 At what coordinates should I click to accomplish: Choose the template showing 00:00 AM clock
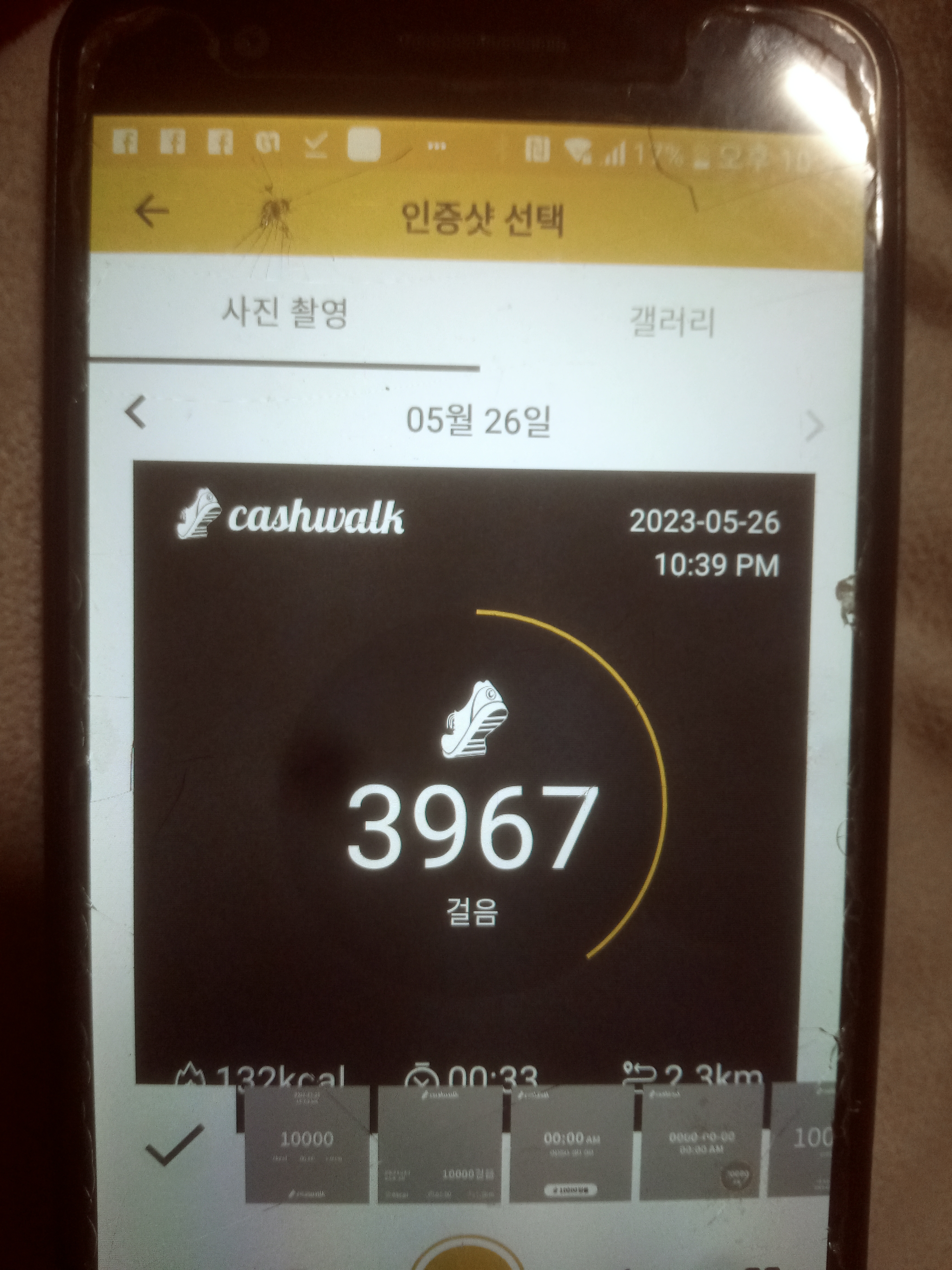coord(571,1143)
